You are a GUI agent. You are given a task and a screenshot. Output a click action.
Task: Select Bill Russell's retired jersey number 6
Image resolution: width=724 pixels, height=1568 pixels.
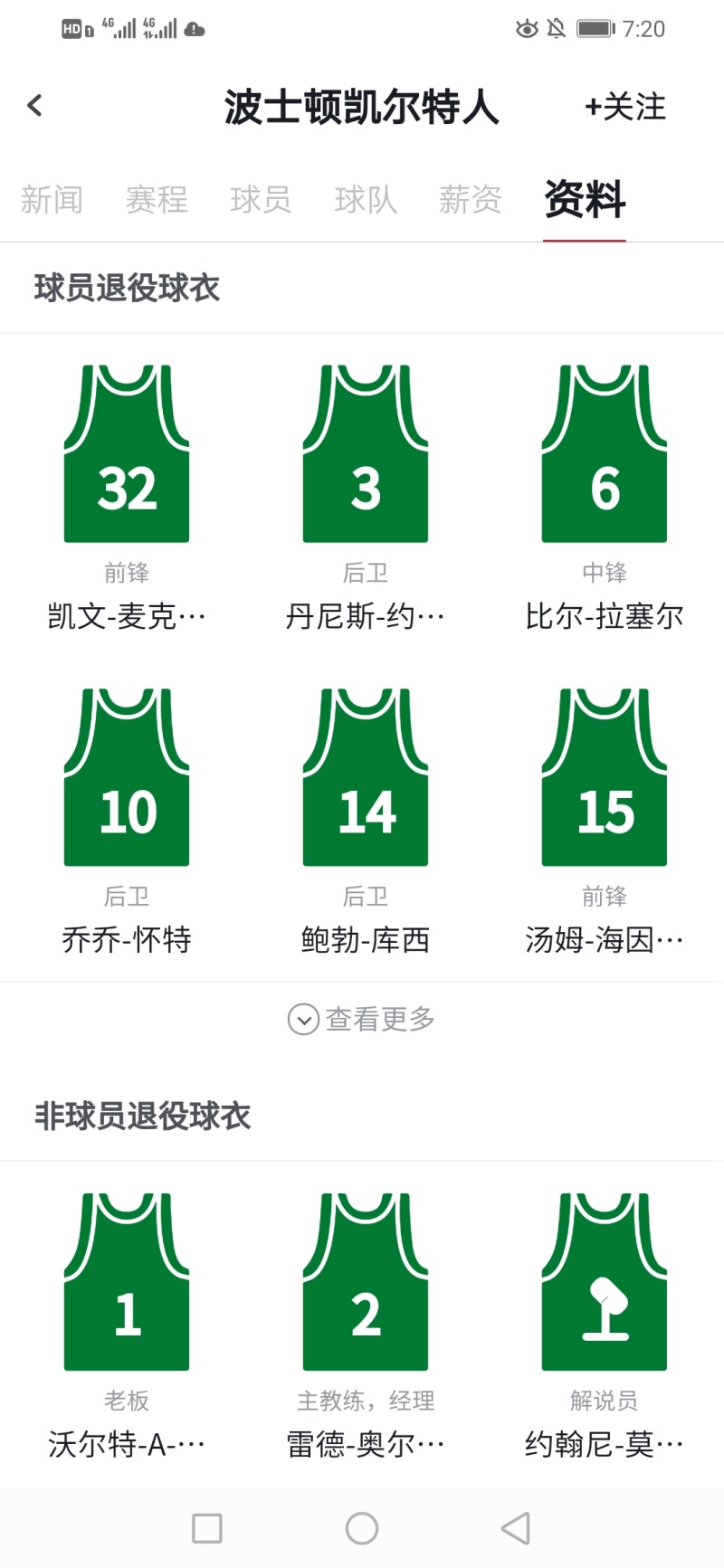604,457
